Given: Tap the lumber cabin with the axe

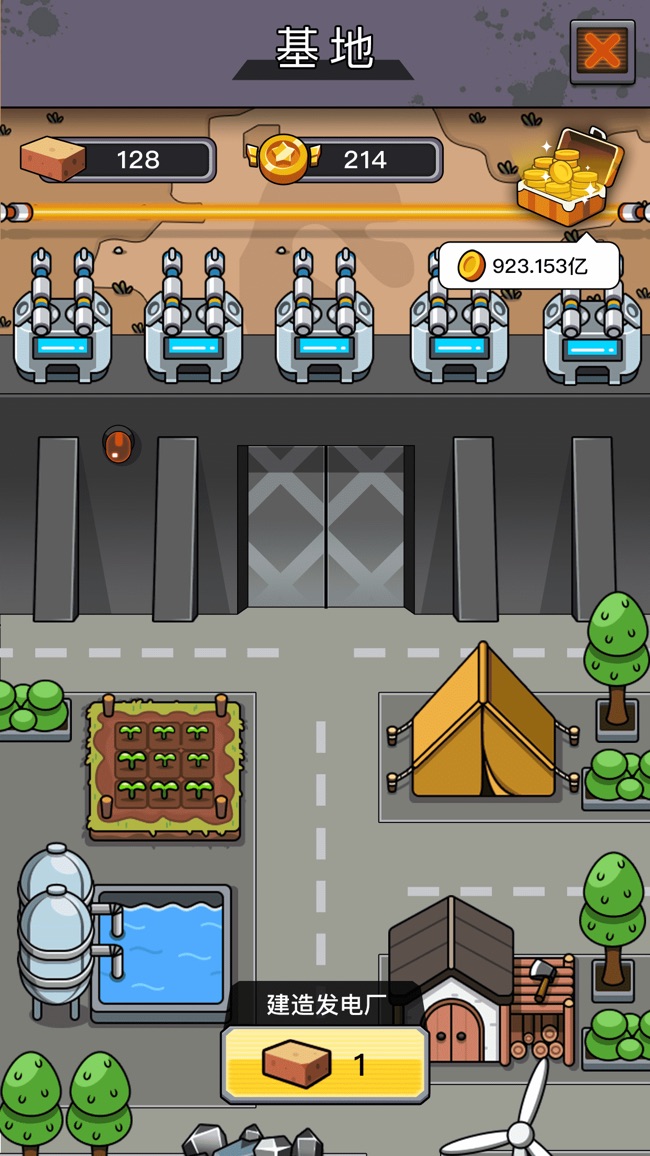Looking at the screenshot, I should [x=480, y=981].
